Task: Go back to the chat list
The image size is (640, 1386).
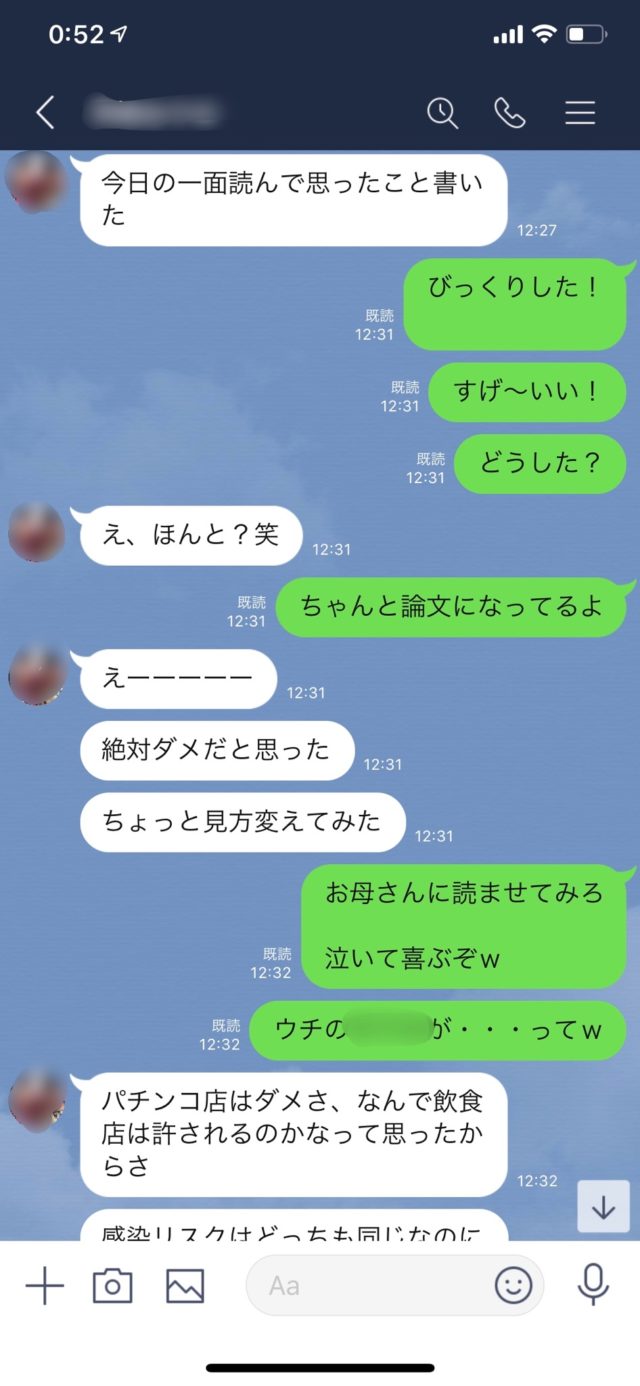Action: pos(45,113)
